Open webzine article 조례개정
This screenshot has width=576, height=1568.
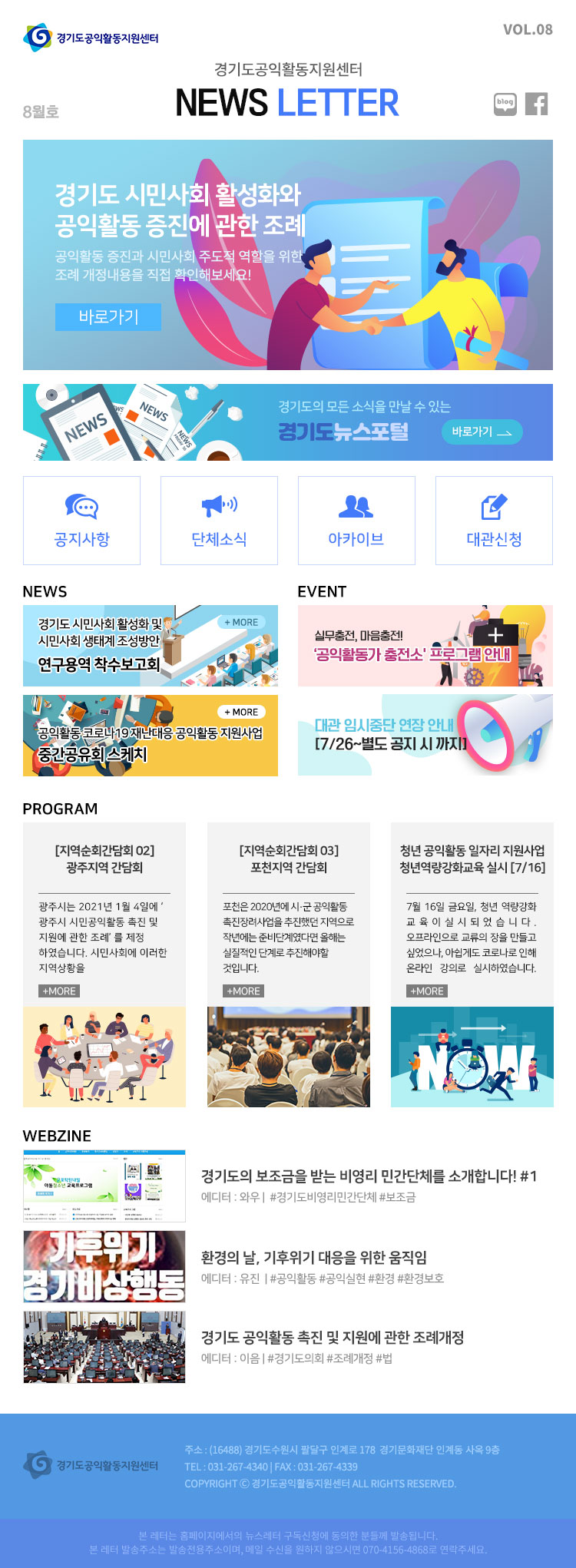tap(332, 1338)
